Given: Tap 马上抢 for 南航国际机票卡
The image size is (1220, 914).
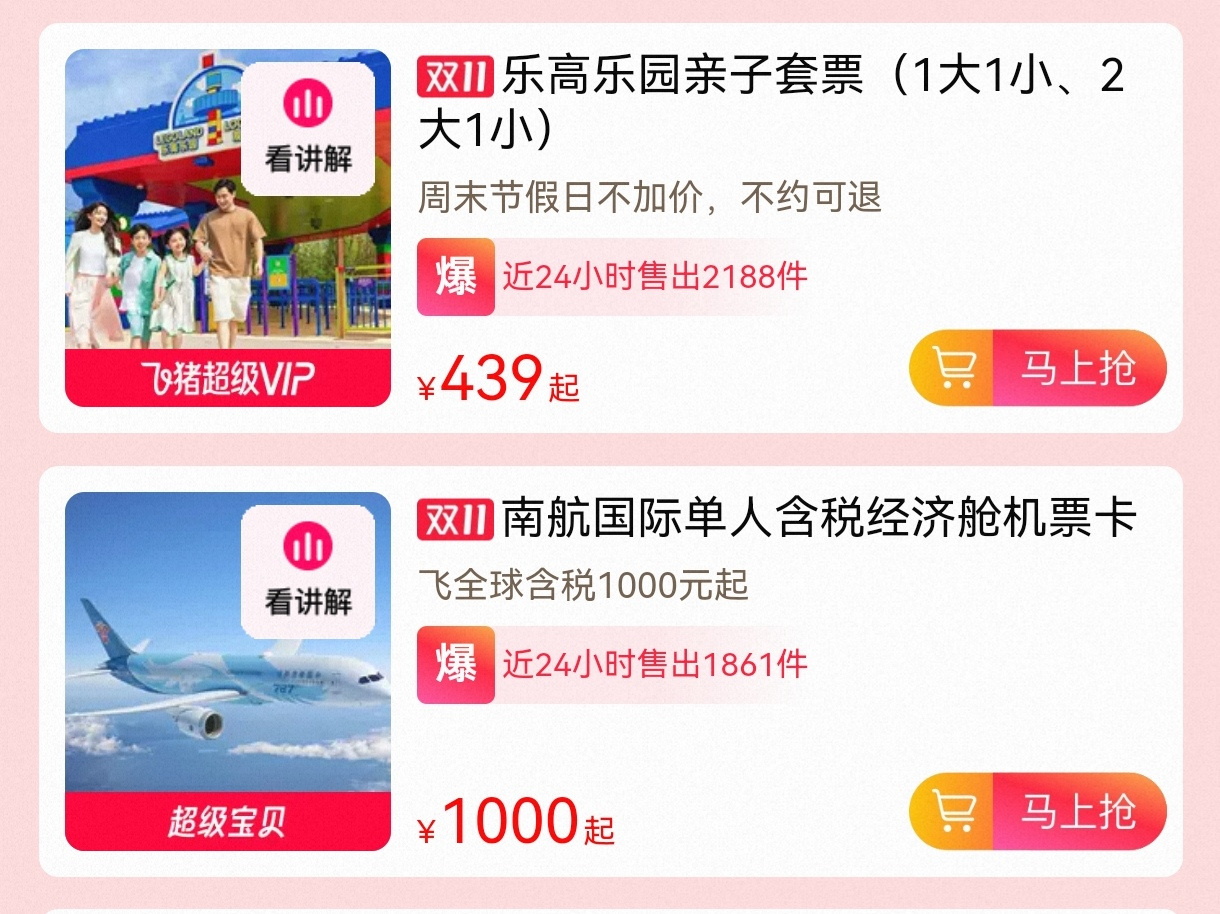Looking at the screenshot, I should pyautogui.click(x=1037, y=811).
